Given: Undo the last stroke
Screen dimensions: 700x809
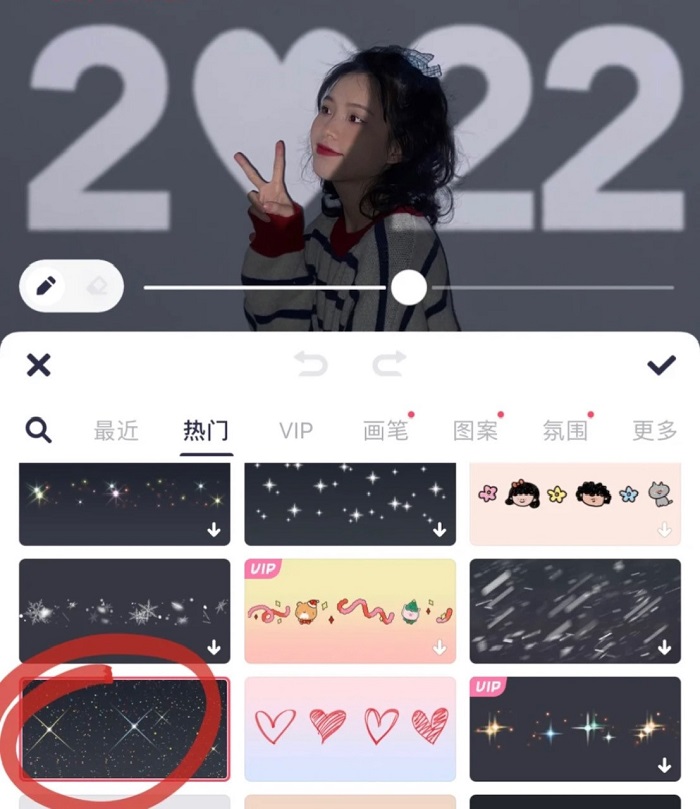Looking at the screenshot, I should coord(312,365).
